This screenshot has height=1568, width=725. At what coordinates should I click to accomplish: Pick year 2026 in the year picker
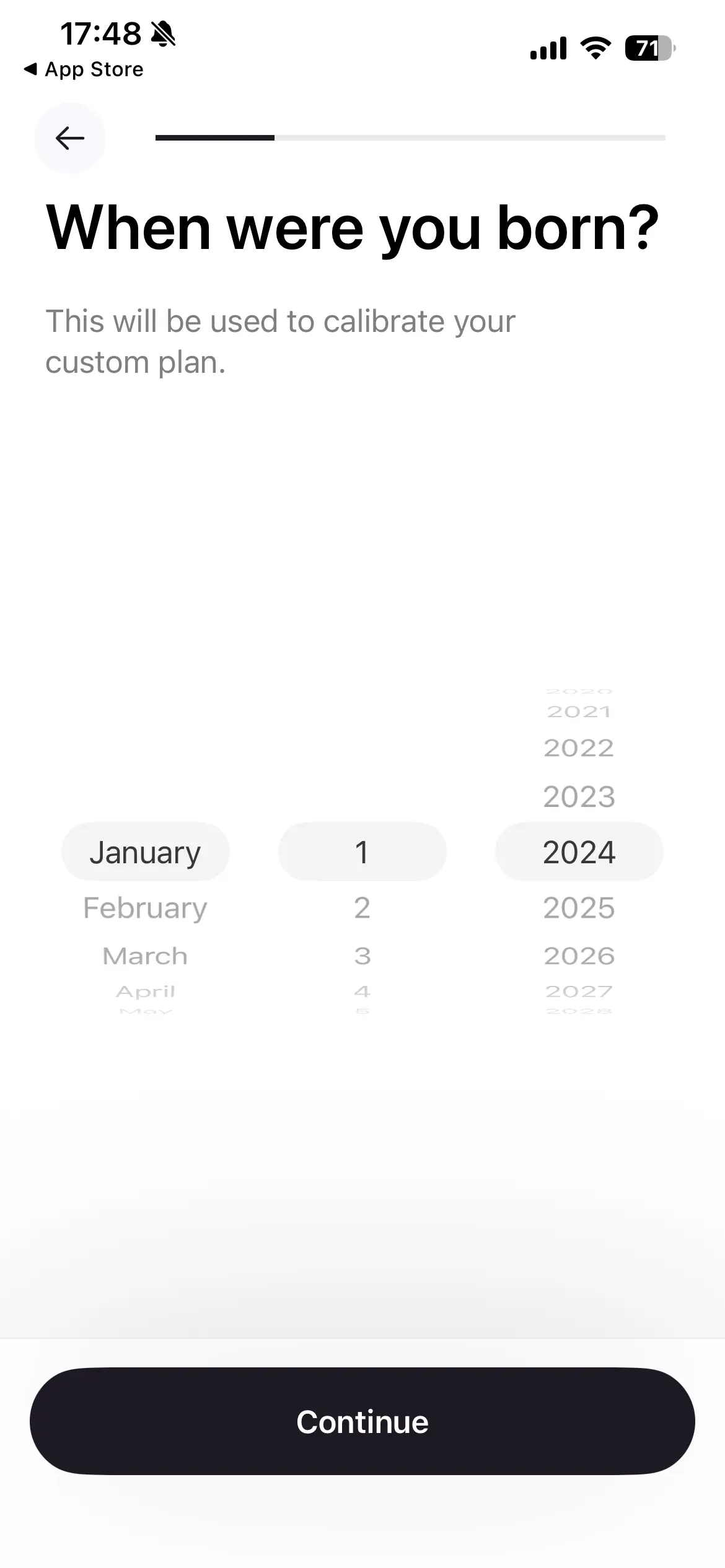coord(579,956)
